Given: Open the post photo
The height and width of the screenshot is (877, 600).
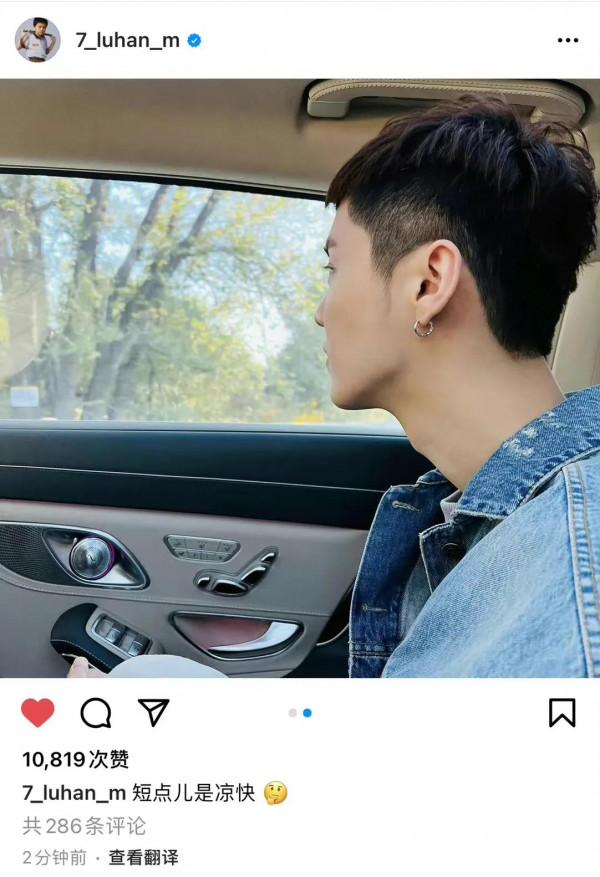Looking at the screenshot, I should [x=300, y=378].
